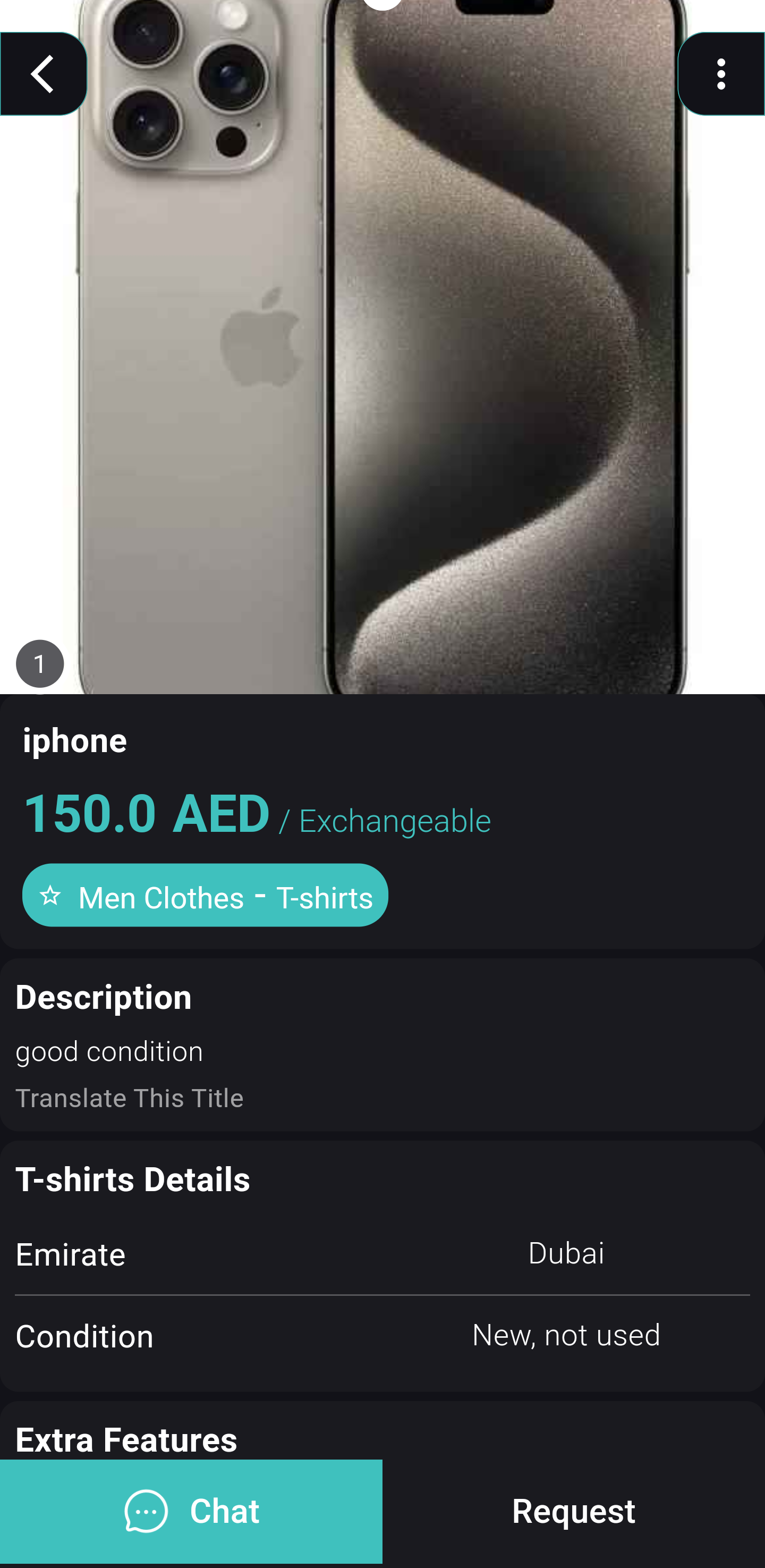Select the Men Clothes - T-shirts chip

click(x=205, y=896)
